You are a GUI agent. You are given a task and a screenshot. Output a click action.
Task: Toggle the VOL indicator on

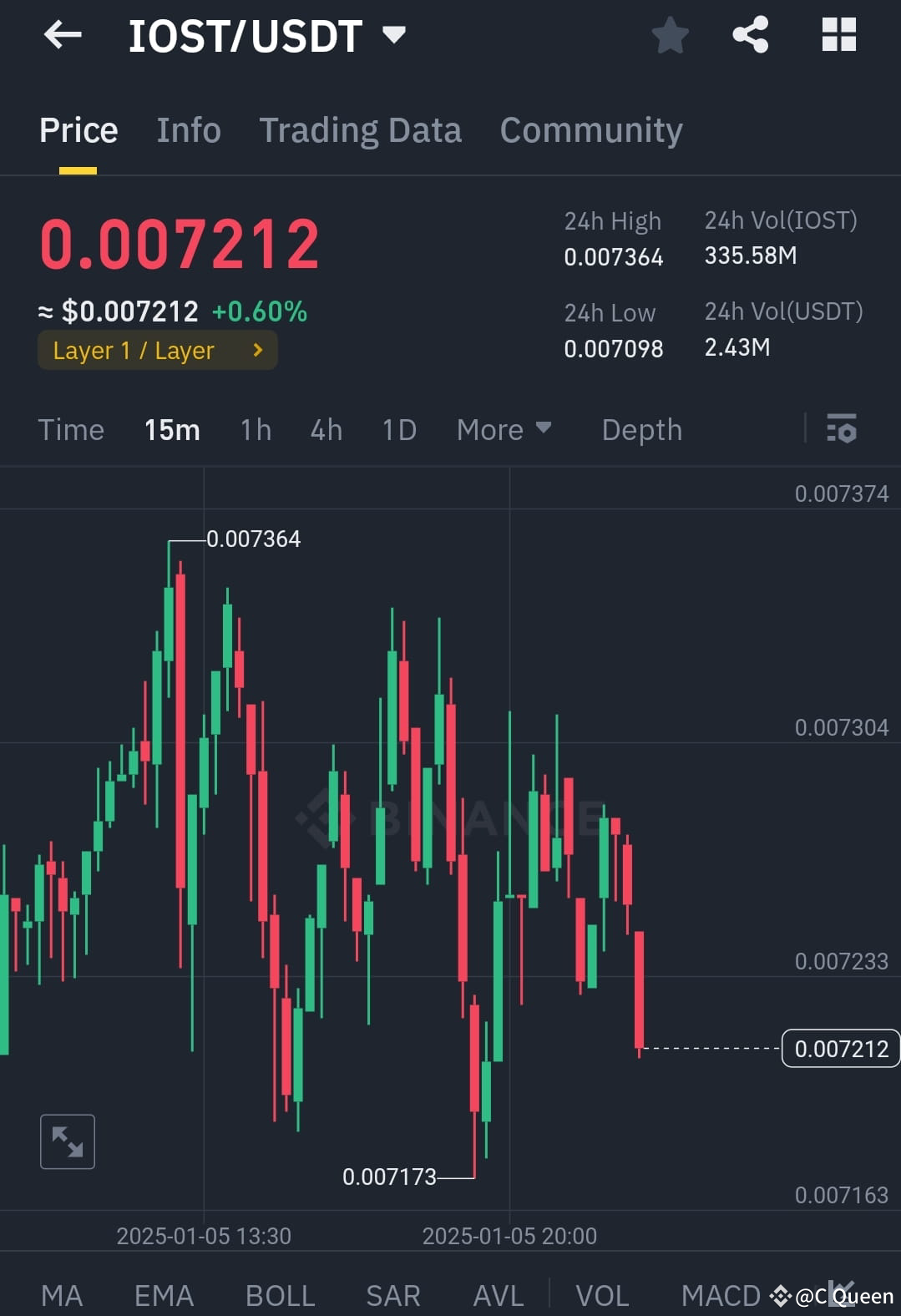click(603, 1294)
